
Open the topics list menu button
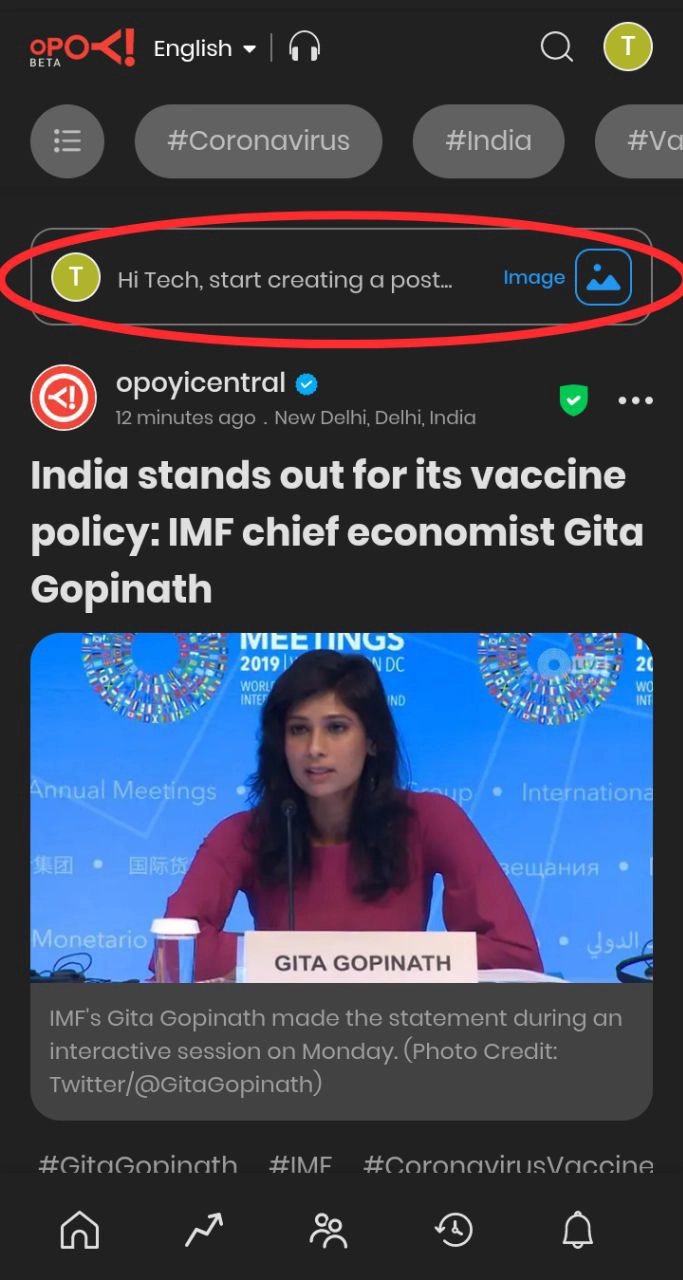pos(67,141)
